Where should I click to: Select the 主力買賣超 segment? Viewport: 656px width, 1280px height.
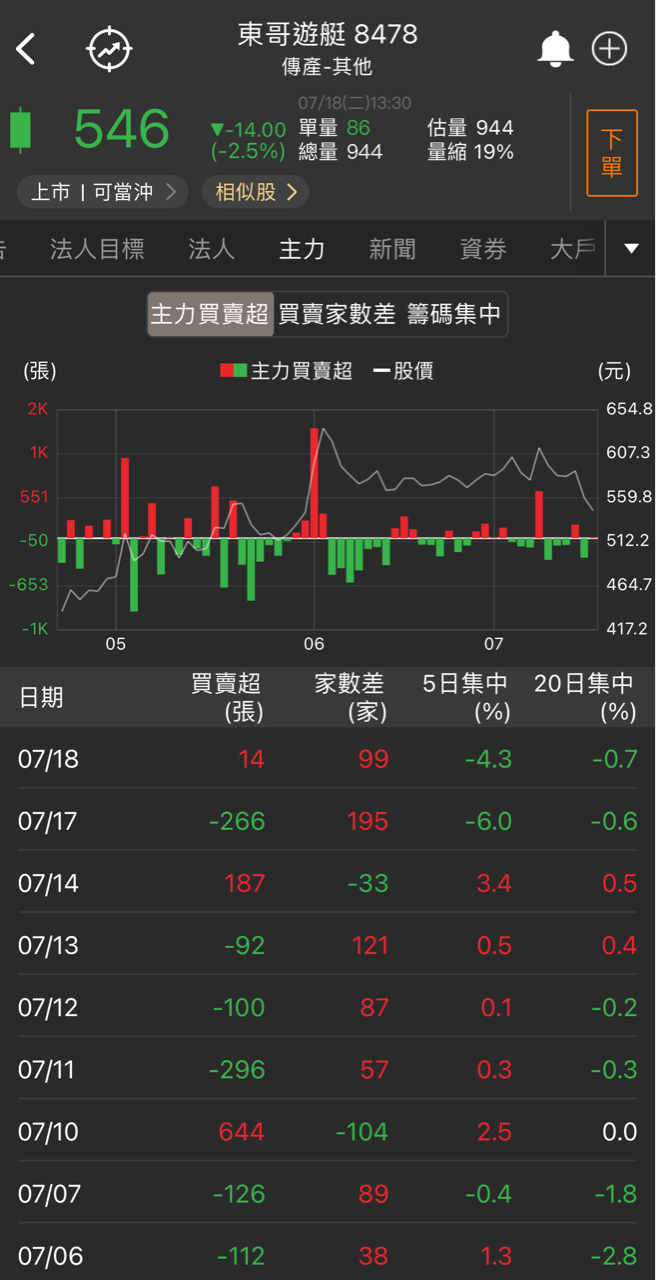209,314
